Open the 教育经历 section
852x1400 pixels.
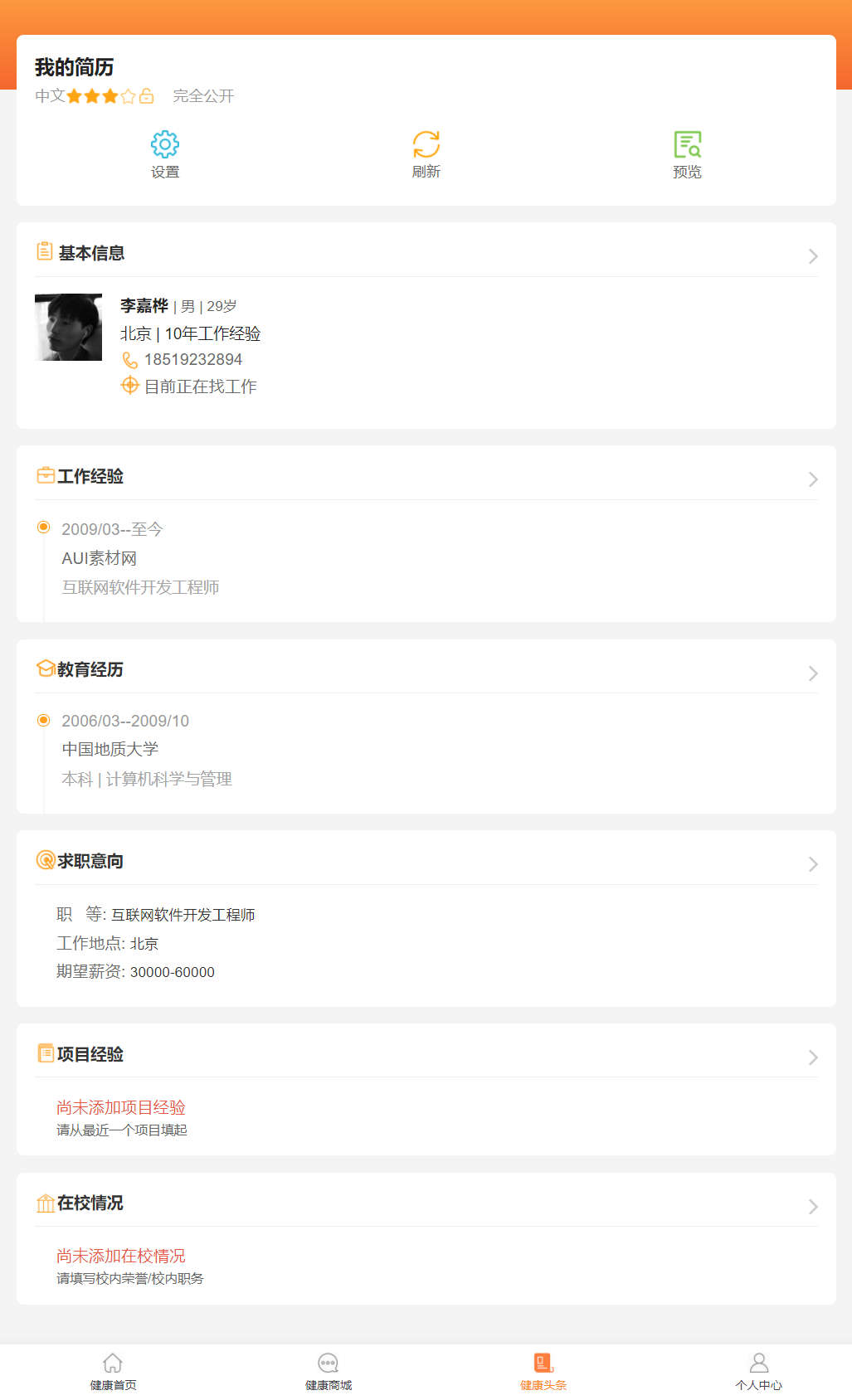tap(426, 670)
